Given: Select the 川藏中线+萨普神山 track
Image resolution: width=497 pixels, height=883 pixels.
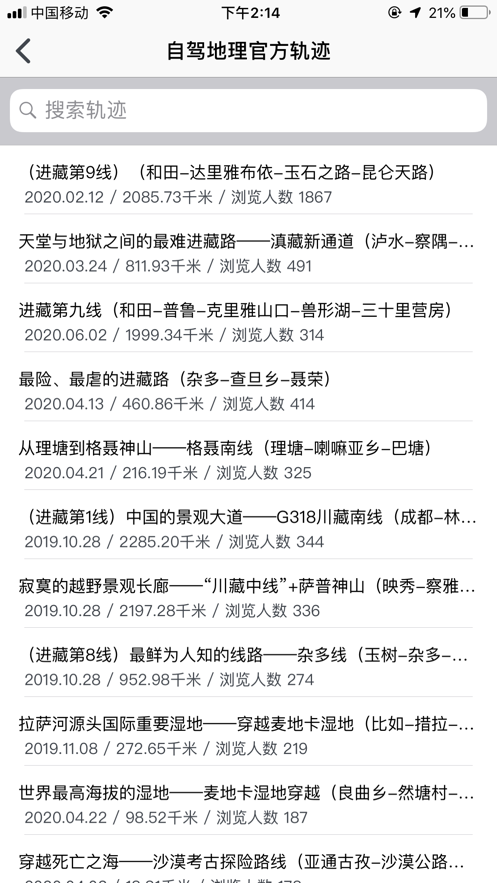Looking at the screenshot, I should 248,597.
